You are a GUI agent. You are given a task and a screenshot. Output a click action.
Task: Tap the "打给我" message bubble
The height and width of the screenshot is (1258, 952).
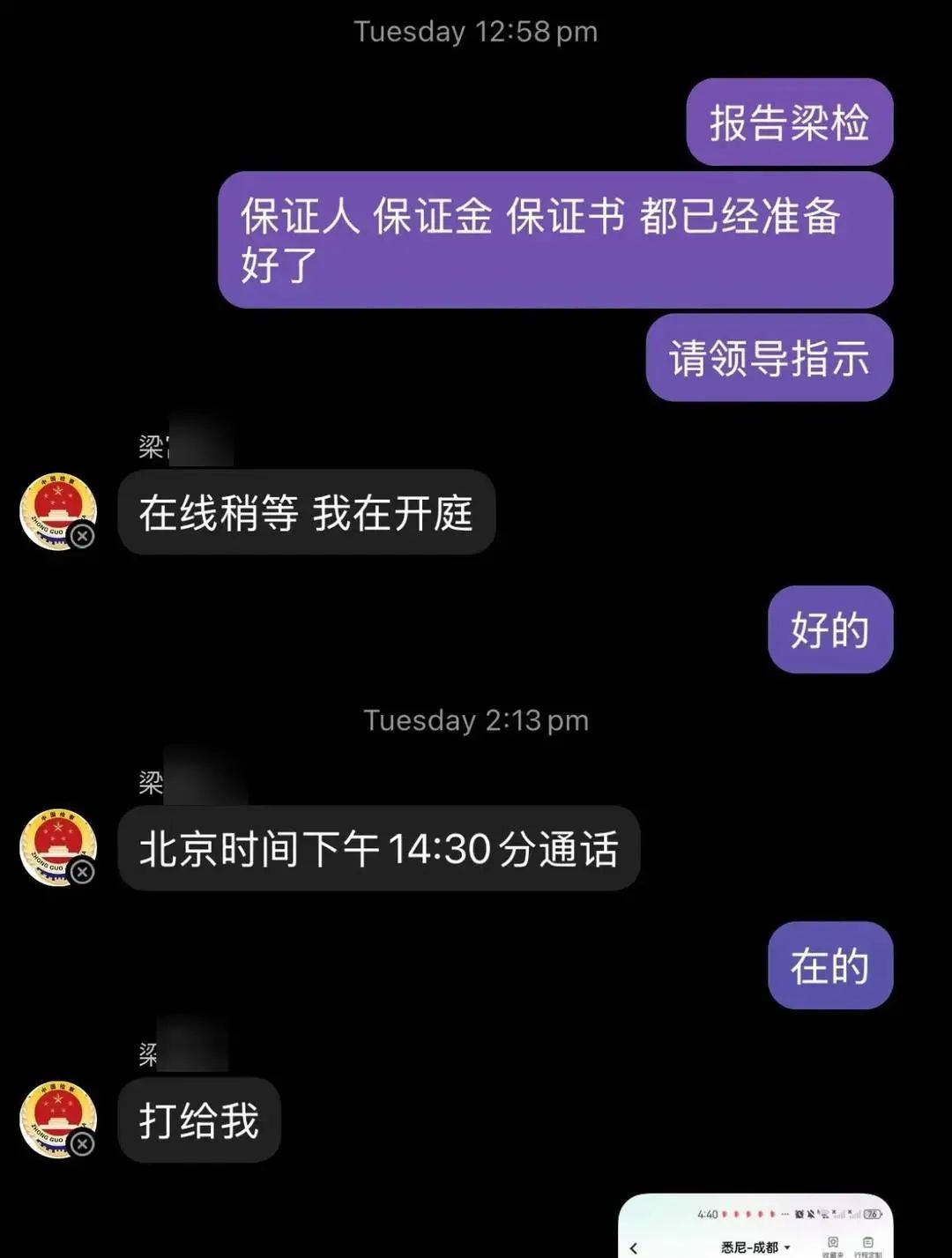198,1118
